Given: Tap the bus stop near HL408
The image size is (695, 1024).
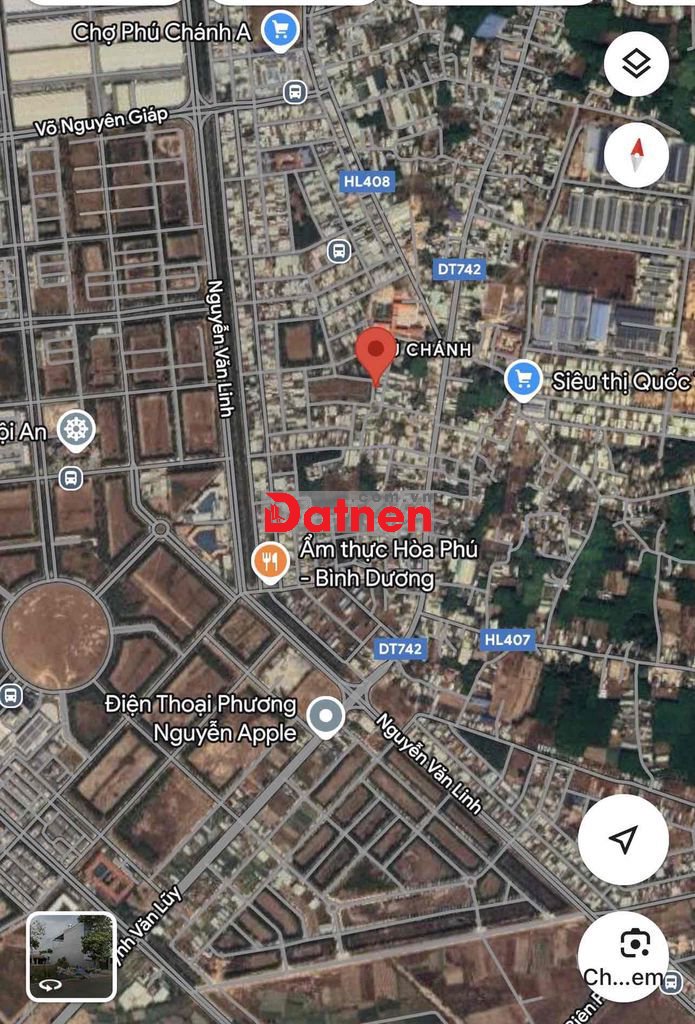Looking at the screenshot, I should [x=339, y=250].
